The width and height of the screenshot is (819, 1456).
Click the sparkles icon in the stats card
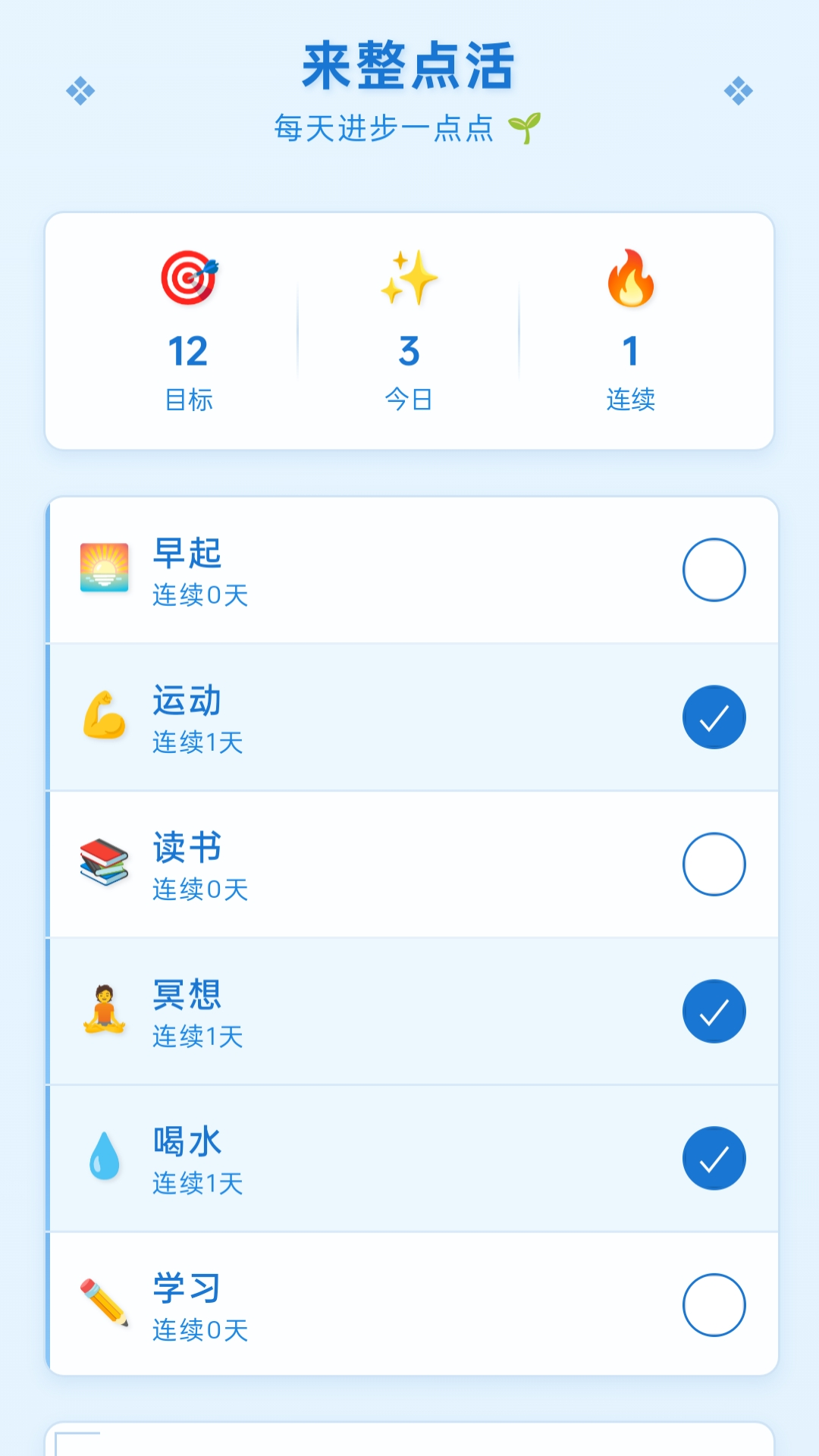(409, 278)
